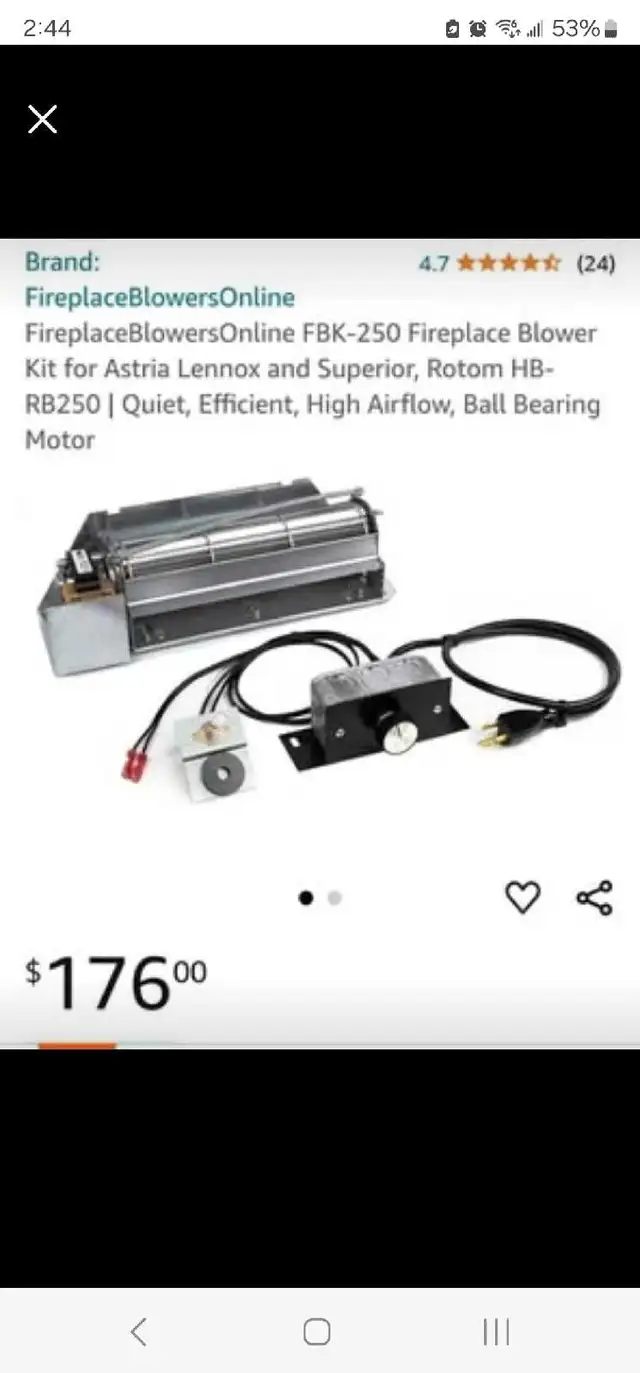Tap the system home button
Image resolution: width=640 pixels, height=1373 pixels.
point(317,1331)
